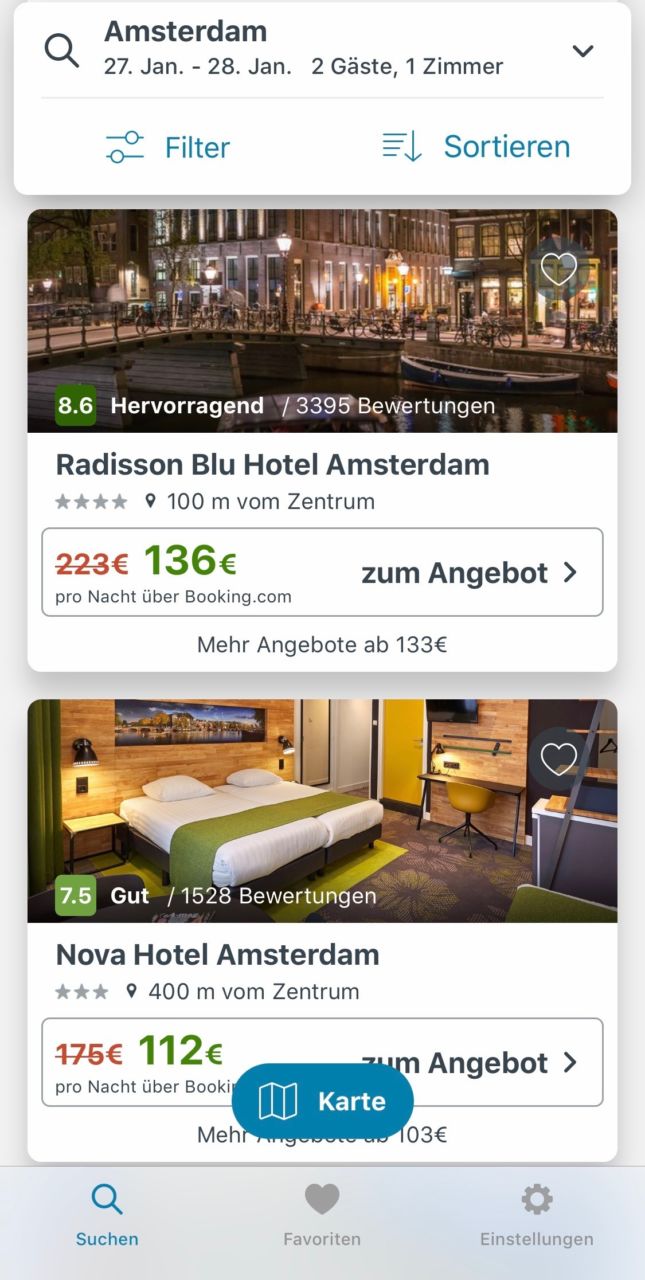Image resolution: width=645 pixels, height=1280 pixels.
Task: Save Nova Hotel Amsterdam to favorites
Action: tap(558, 758)
